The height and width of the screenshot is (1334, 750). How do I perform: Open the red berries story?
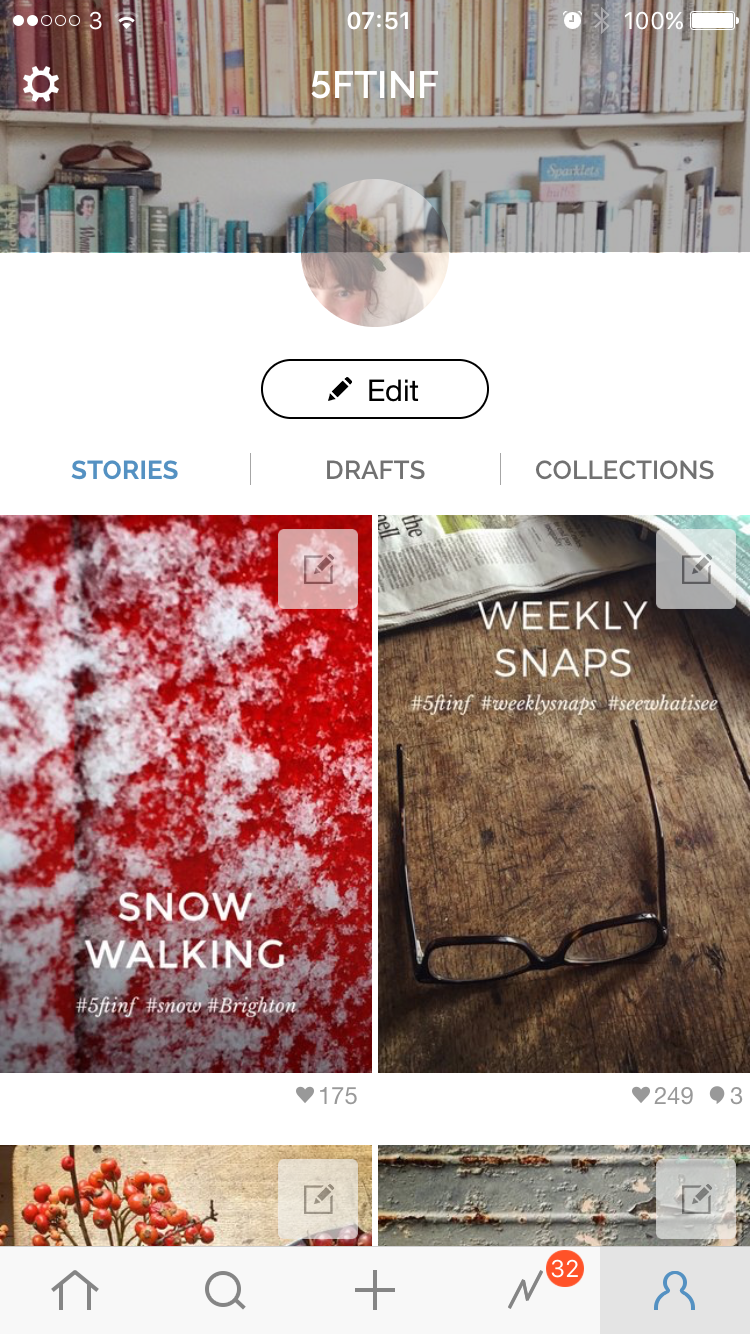tap(186, 1196)
